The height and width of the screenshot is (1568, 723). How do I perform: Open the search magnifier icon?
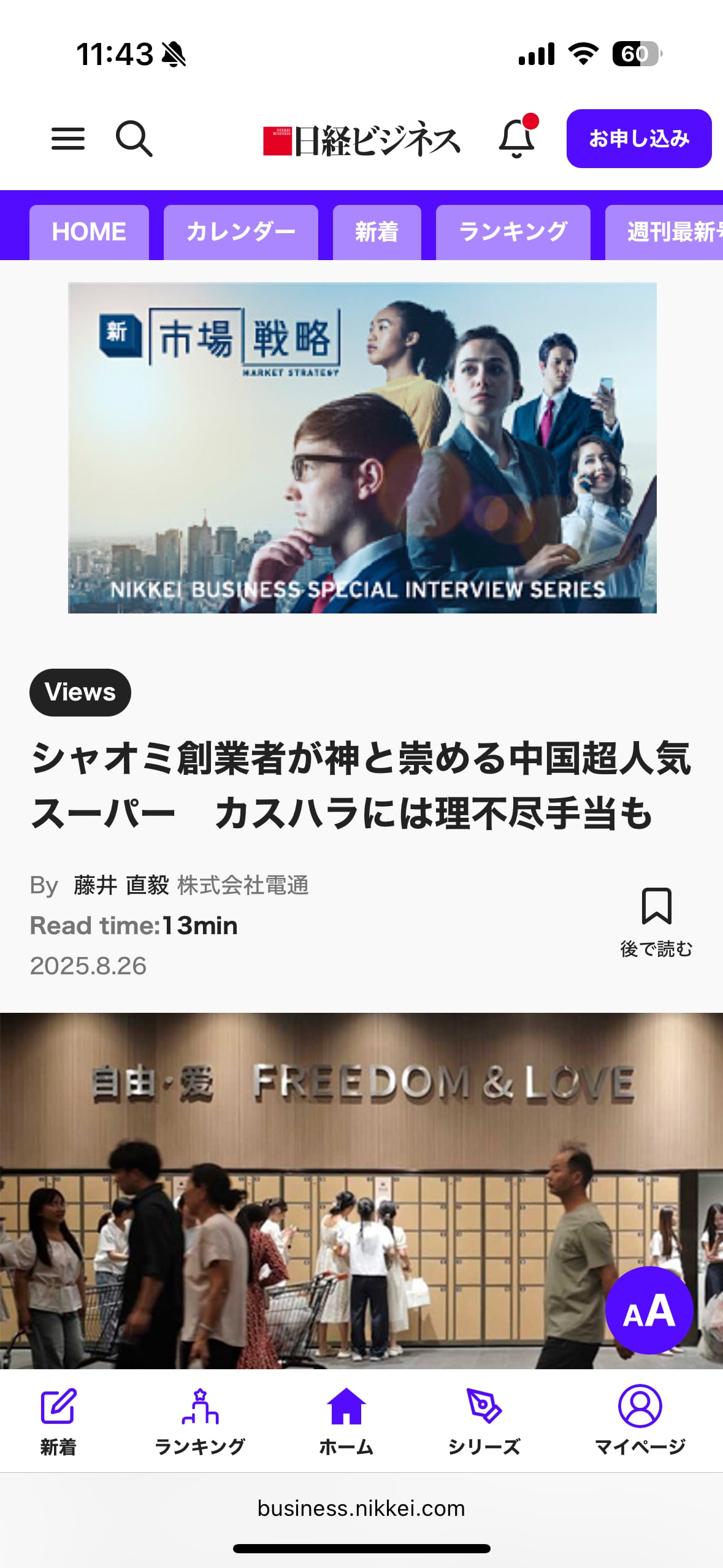tap(134, 139)
